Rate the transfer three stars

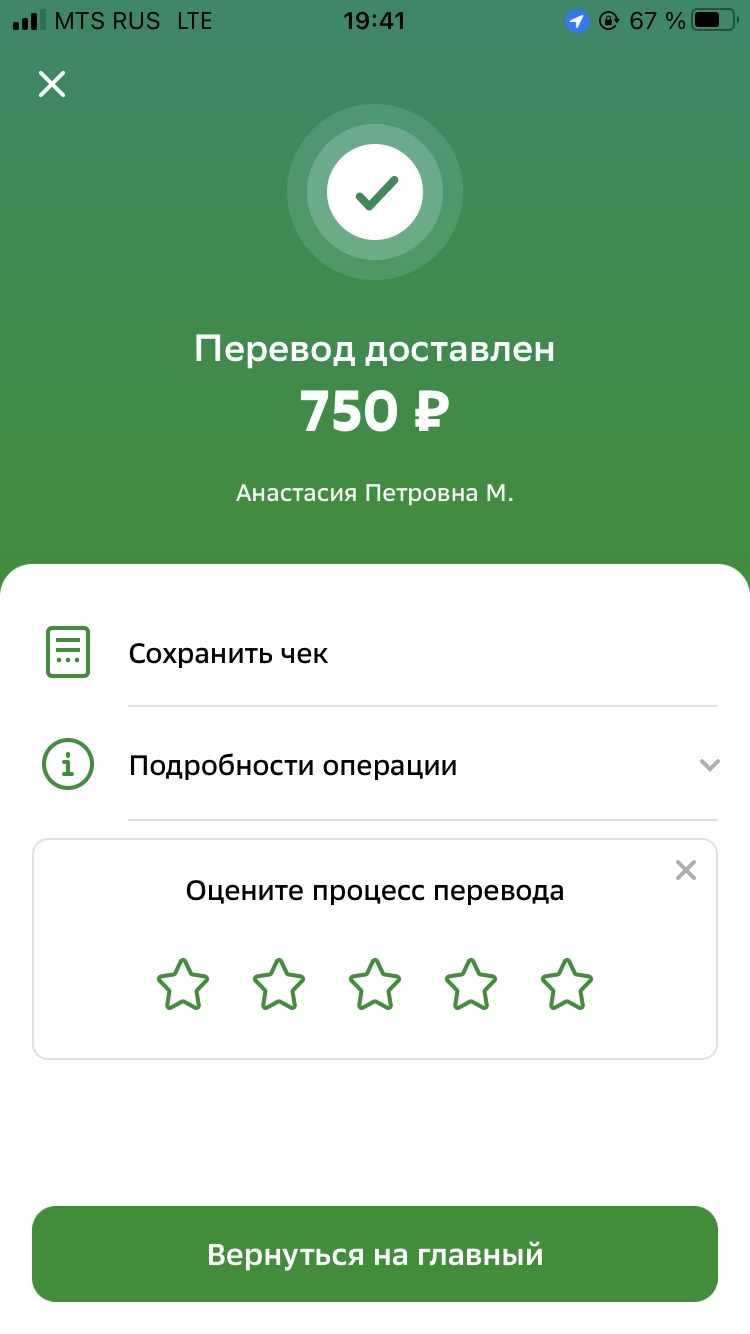tap(375, 984)
